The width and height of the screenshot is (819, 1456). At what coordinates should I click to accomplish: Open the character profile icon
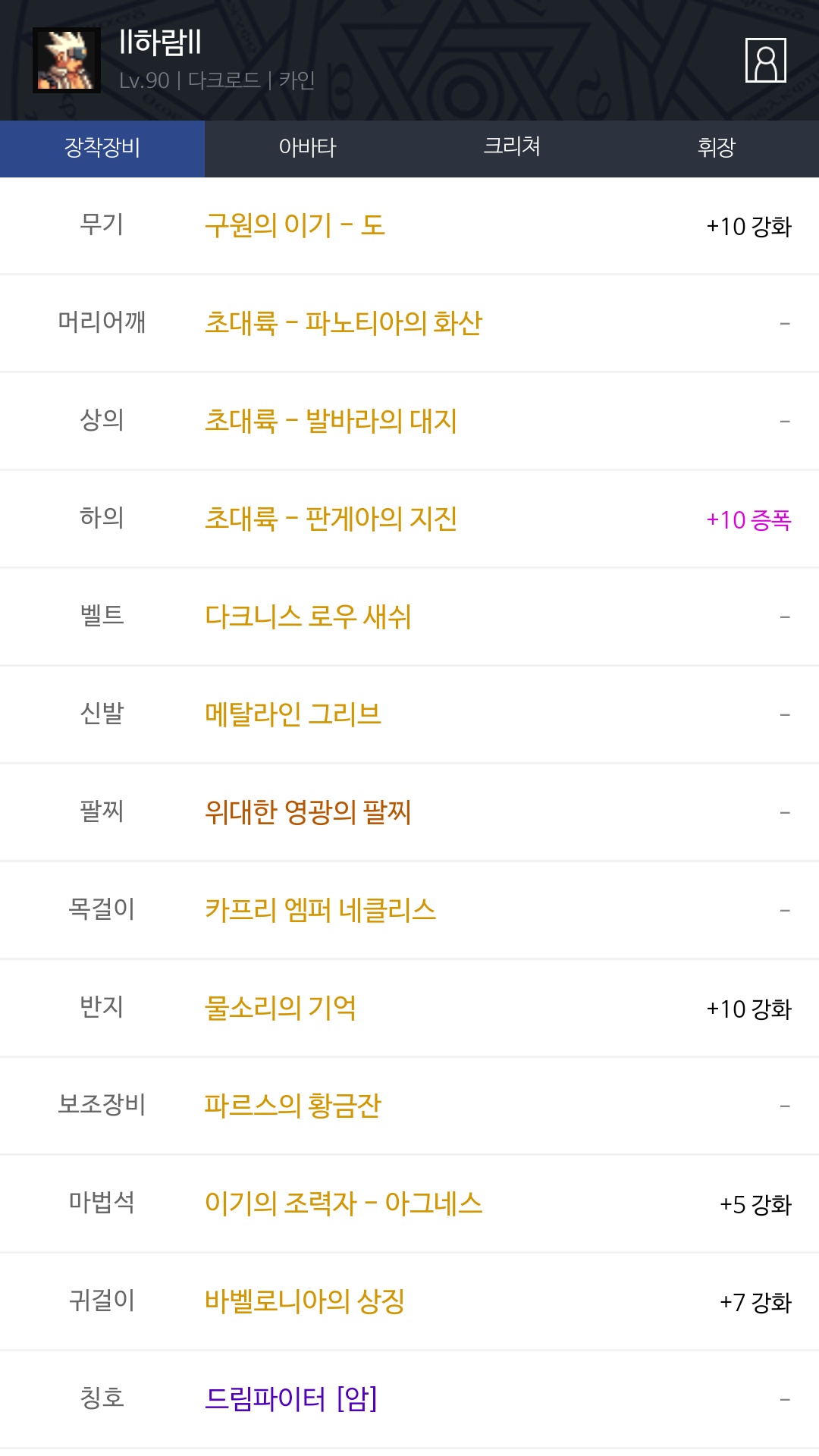coord(765,60)
